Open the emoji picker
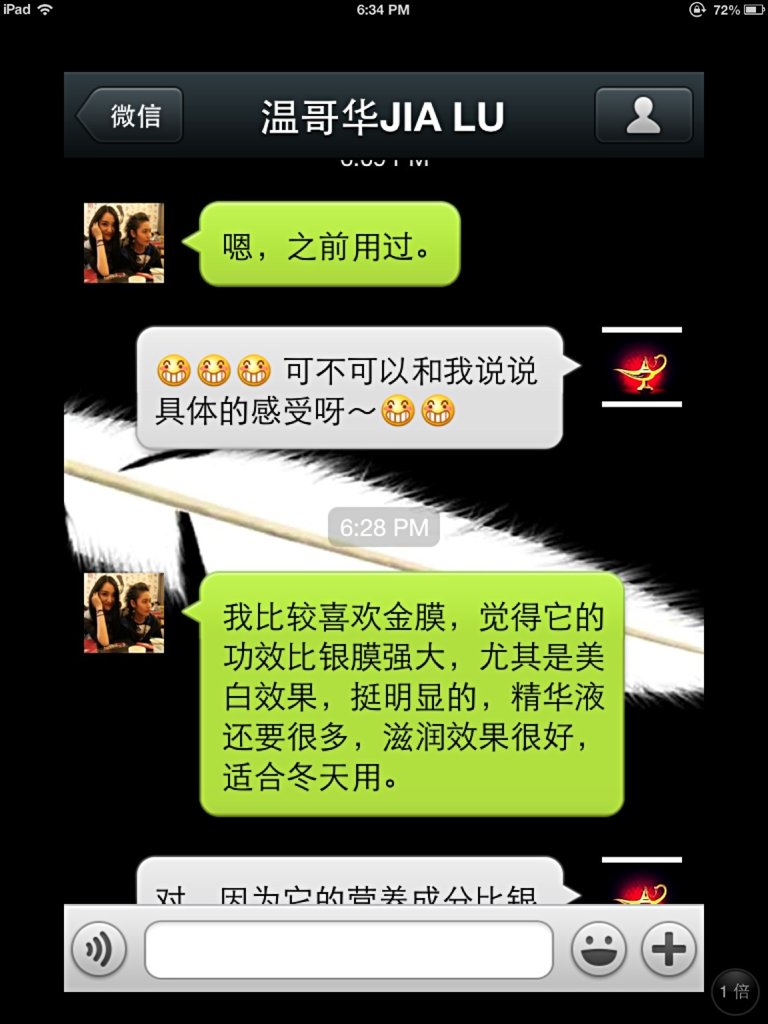The width and height of the screenshot is (768, 1024). click(598, 949)
